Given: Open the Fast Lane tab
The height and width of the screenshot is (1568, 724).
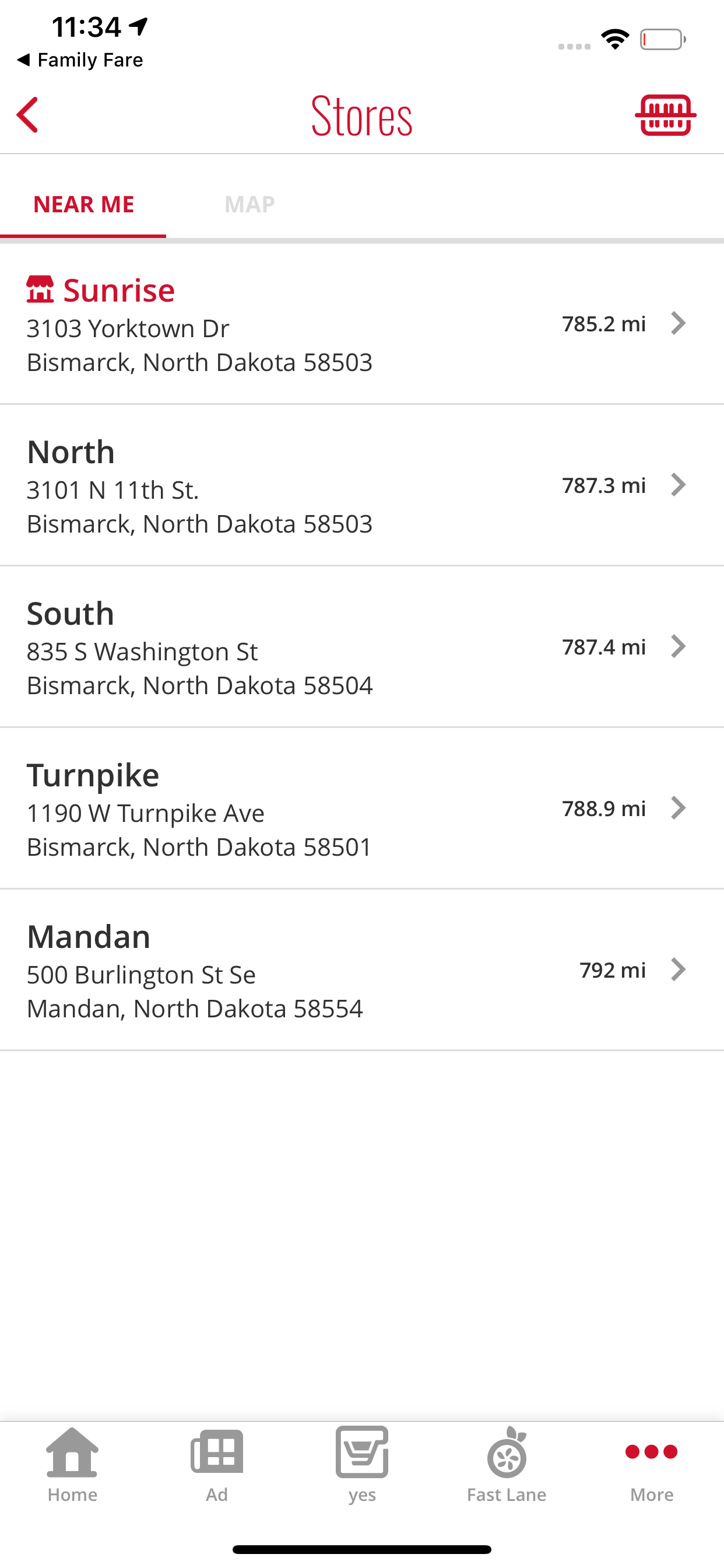Looking at the screenshot, I should 506,1465.
